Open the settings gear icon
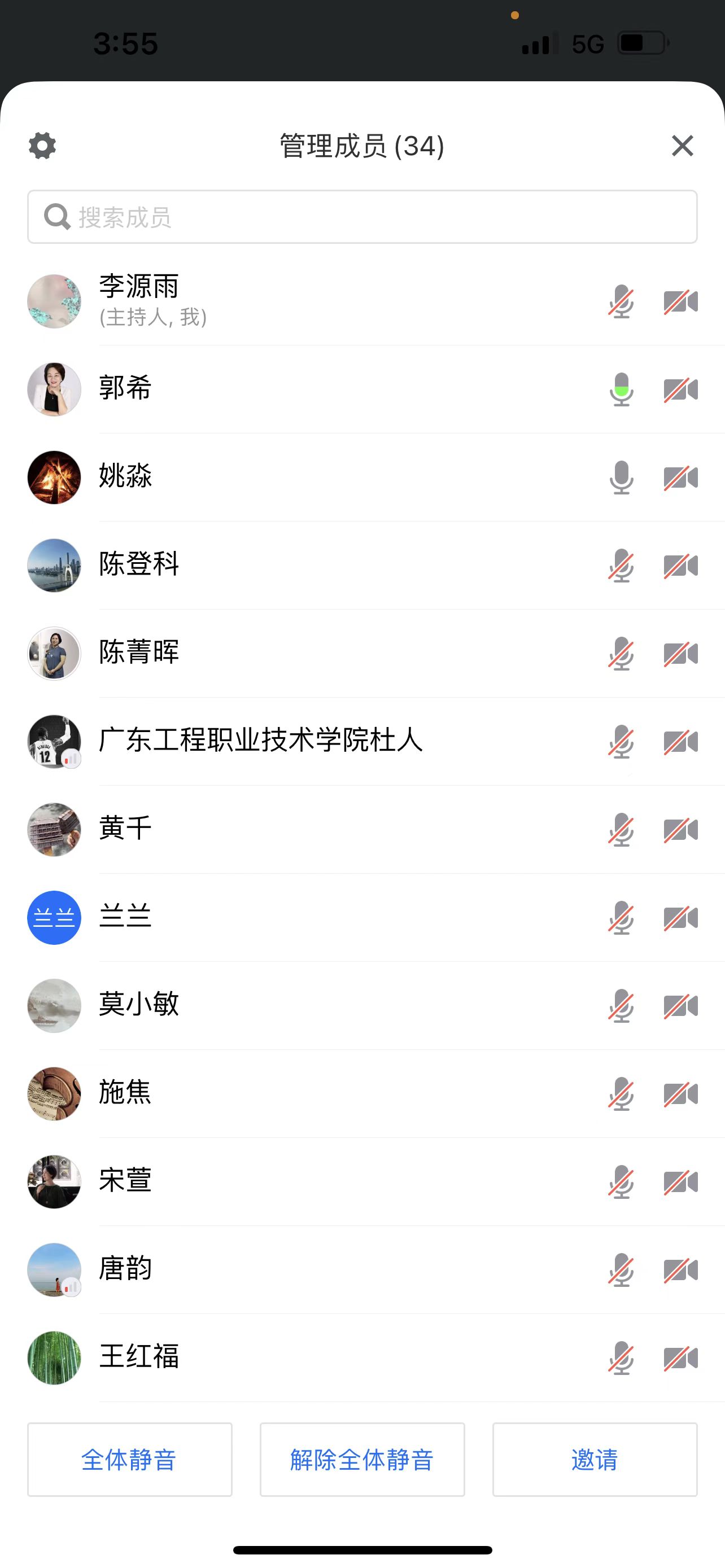Viewport: 725px width, 1568px height. tap(42, 146)
